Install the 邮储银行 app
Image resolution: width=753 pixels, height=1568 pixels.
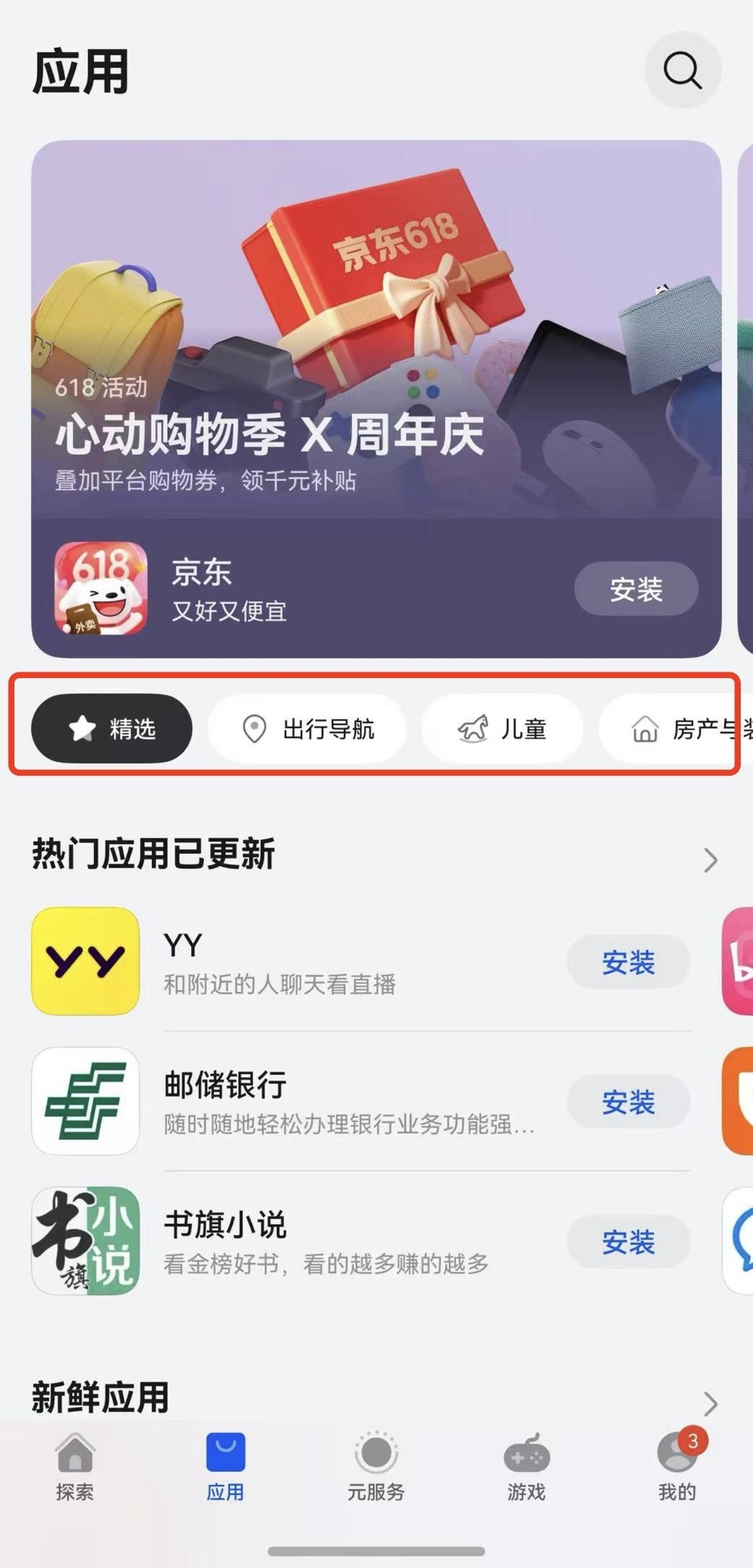[x=628, y=1102]
